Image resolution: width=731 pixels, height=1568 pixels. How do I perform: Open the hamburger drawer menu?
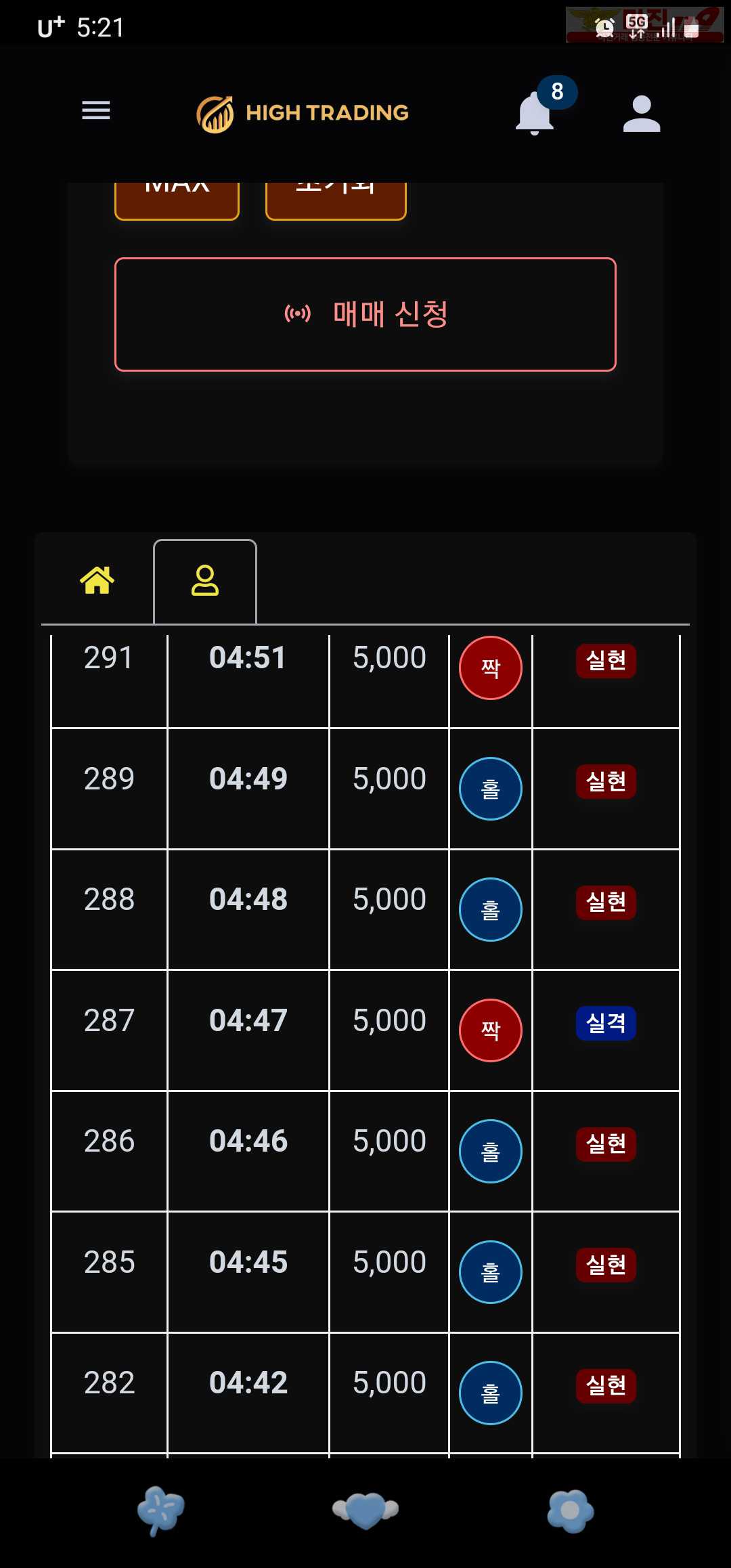pyautogui.click(x=95, y=110)
